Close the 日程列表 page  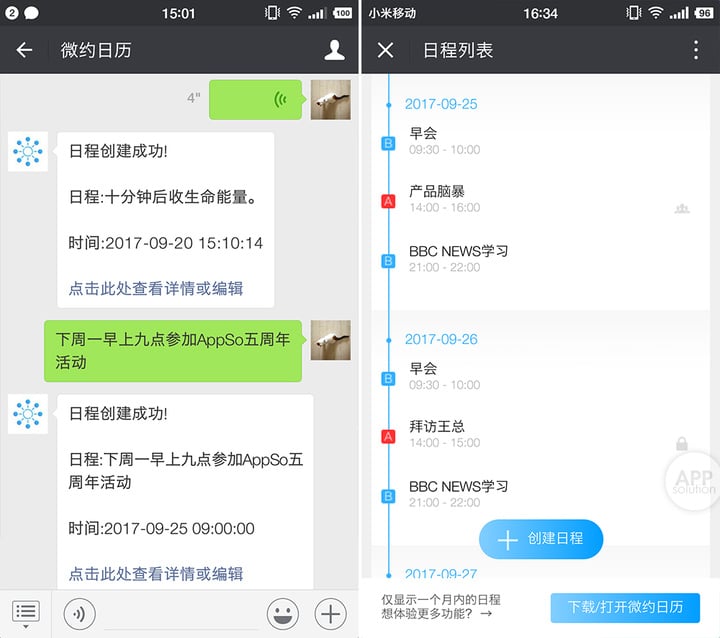click(x=386, y=50)
